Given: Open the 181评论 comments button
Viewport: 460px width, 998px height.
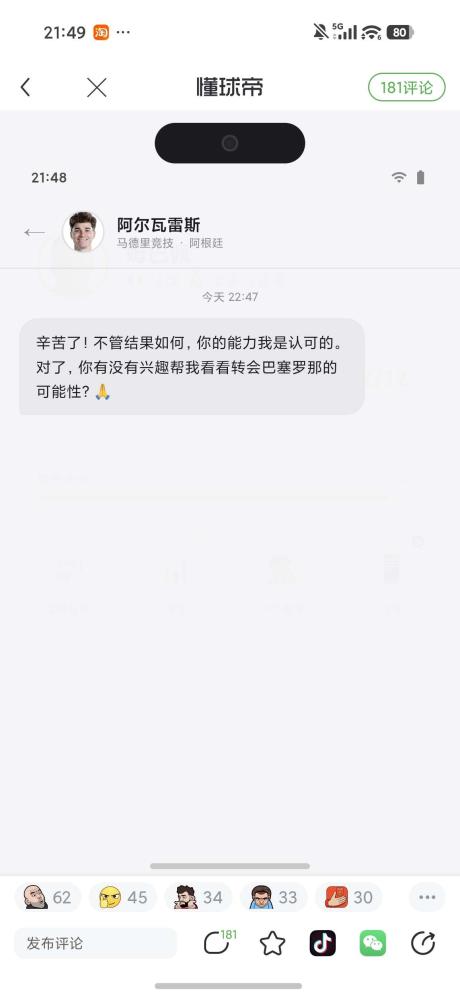Looking at the screenshot, I should (x=407, y=87).
